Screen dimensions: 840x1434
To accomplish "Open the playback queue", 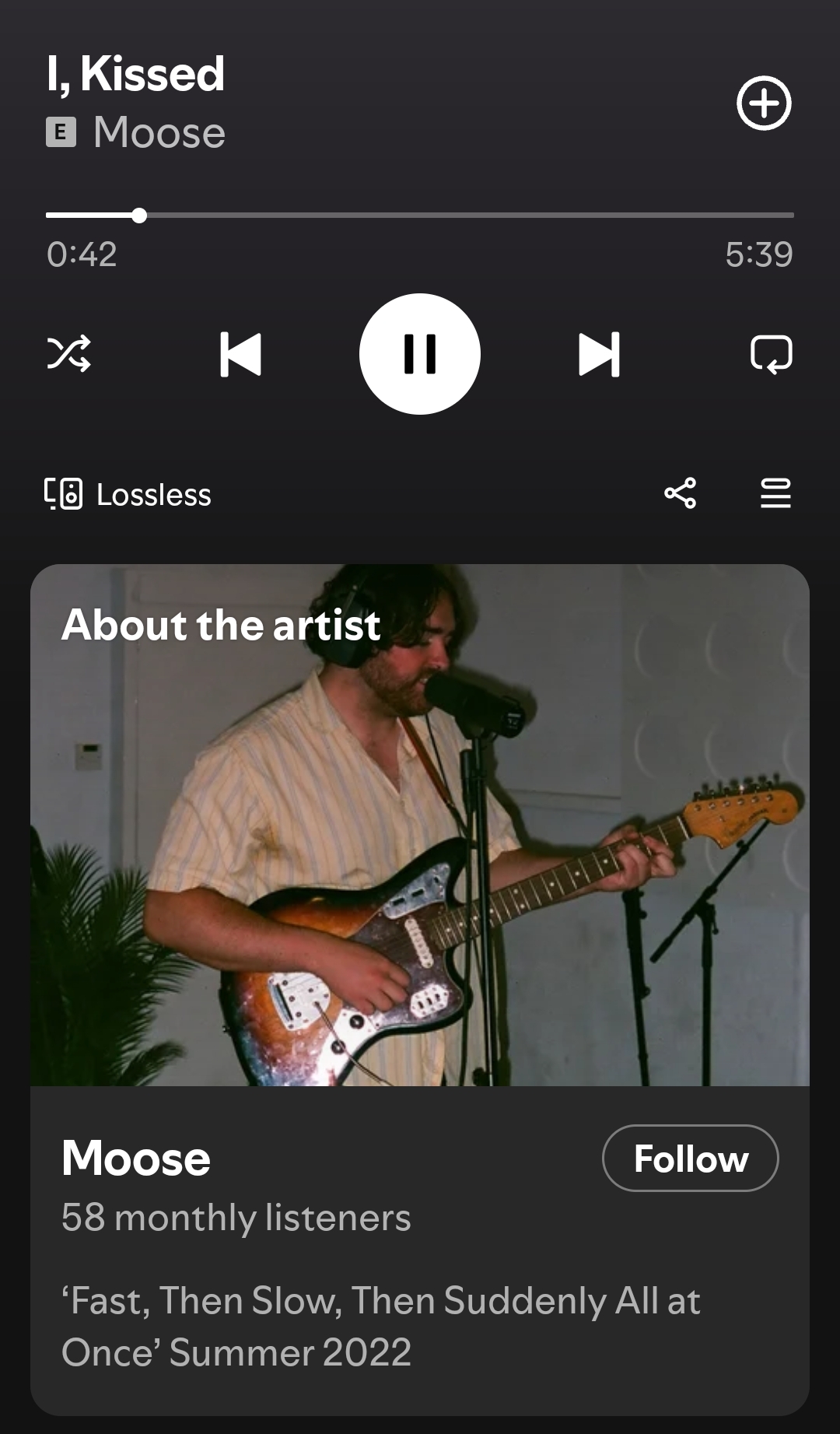I will tap(775, 493).
